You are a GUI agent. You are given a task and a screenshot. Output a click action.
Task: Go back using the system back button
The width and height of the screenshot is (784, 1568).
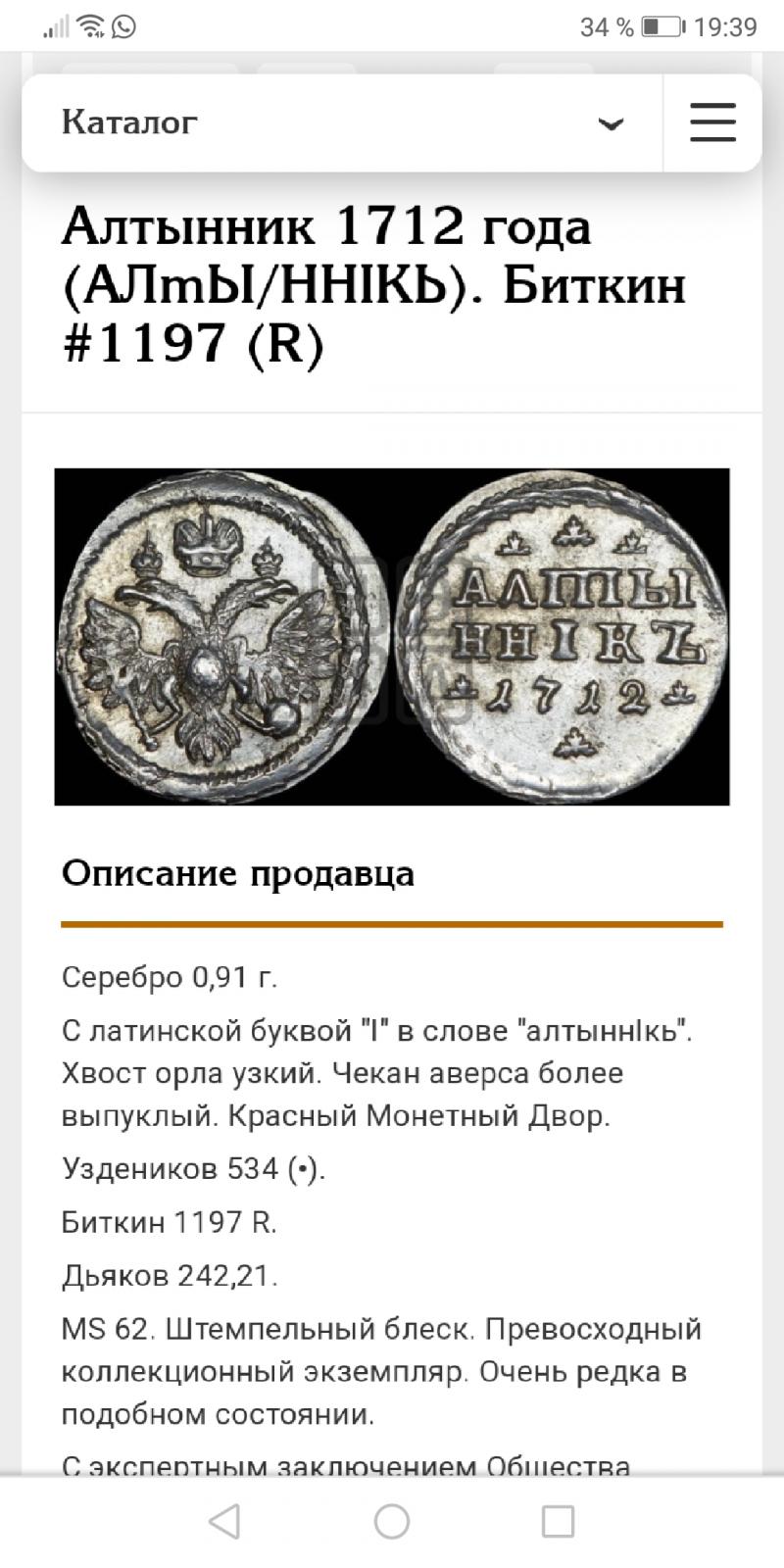225,1522
